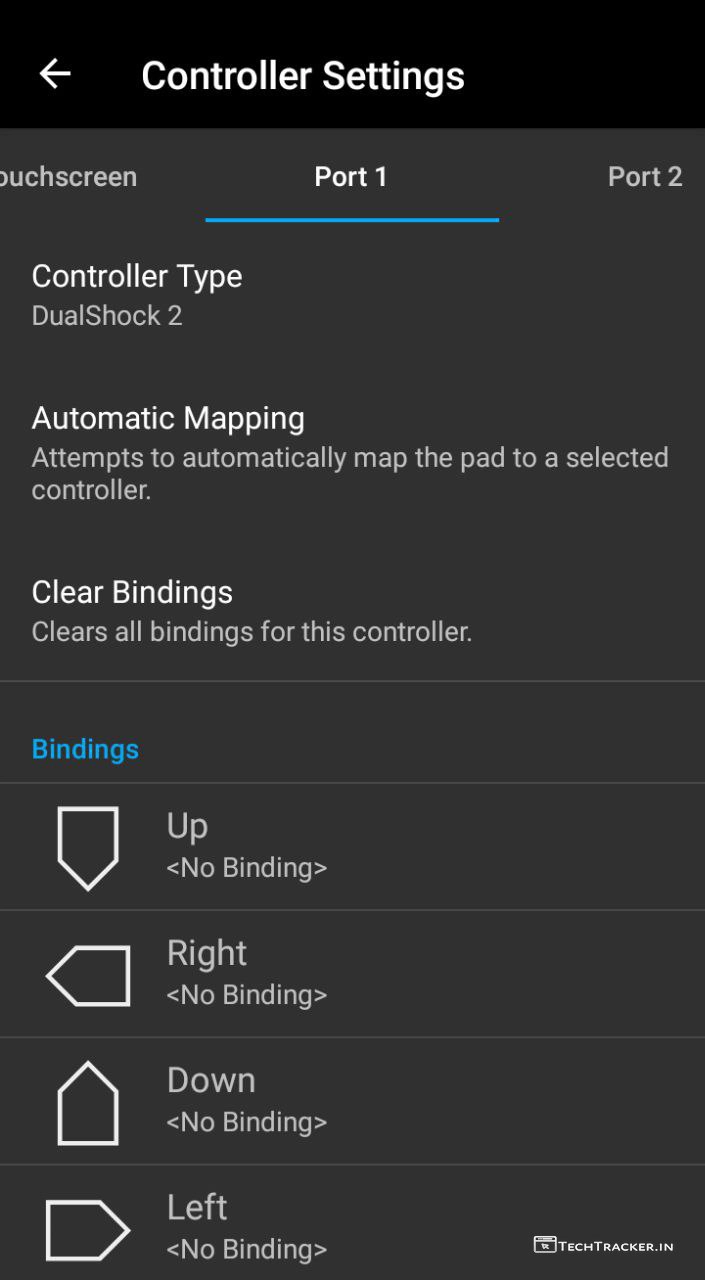The width and height of the screenshot is (705, 1280).
Task: Switch to the Touchscreen tab
Action: [68, 177]
